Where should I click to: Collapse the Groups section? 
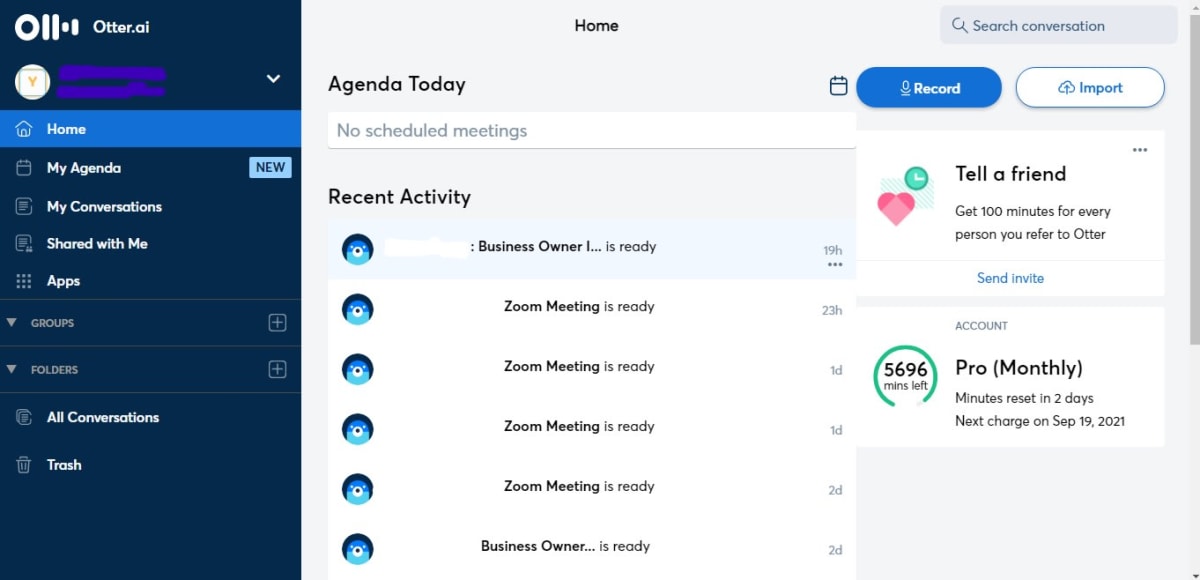(x=12, y=323)
